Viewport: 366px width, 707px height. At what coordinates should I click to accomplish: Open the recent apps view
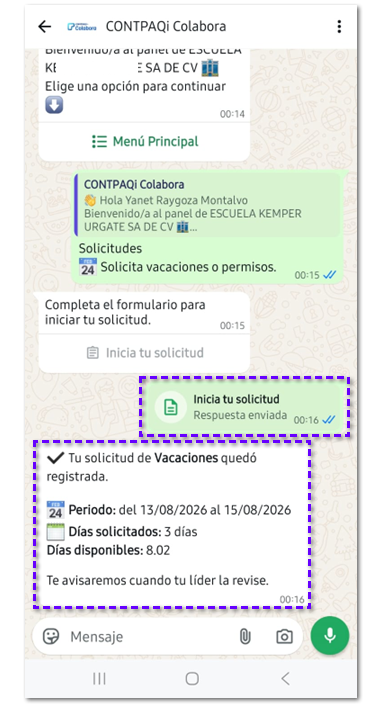point(99,678)
